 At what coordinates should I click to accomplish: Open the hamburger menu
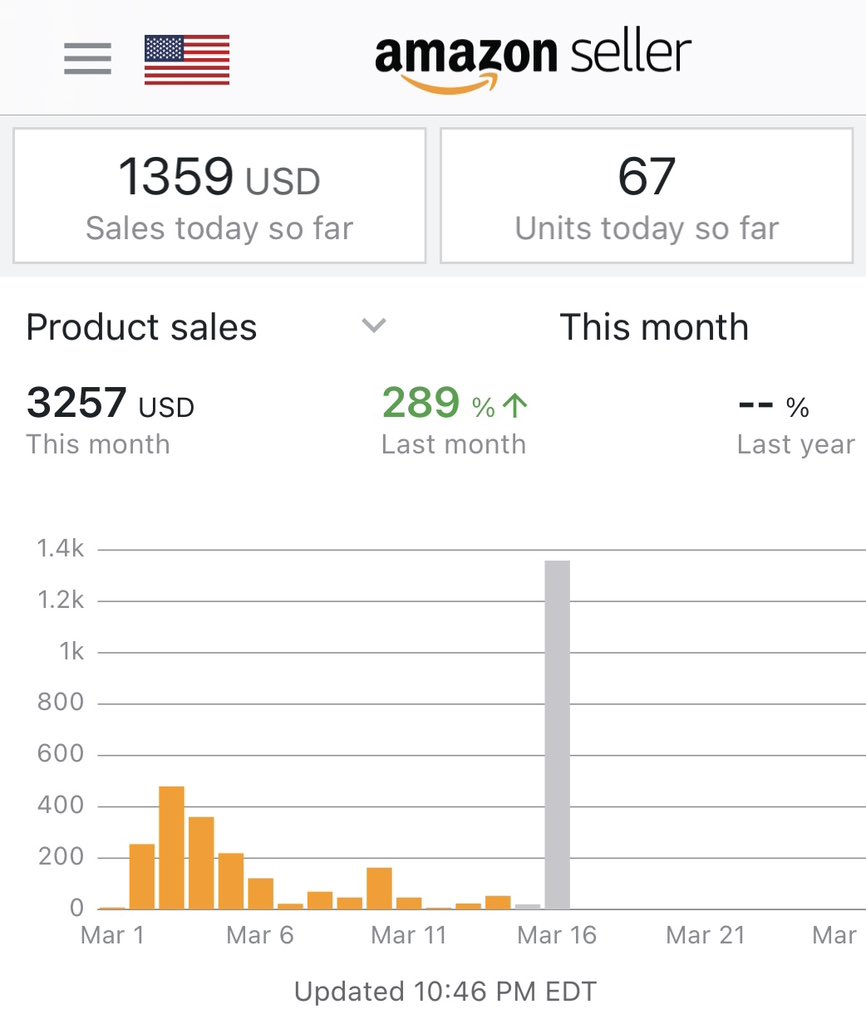(x=88, y=59)
